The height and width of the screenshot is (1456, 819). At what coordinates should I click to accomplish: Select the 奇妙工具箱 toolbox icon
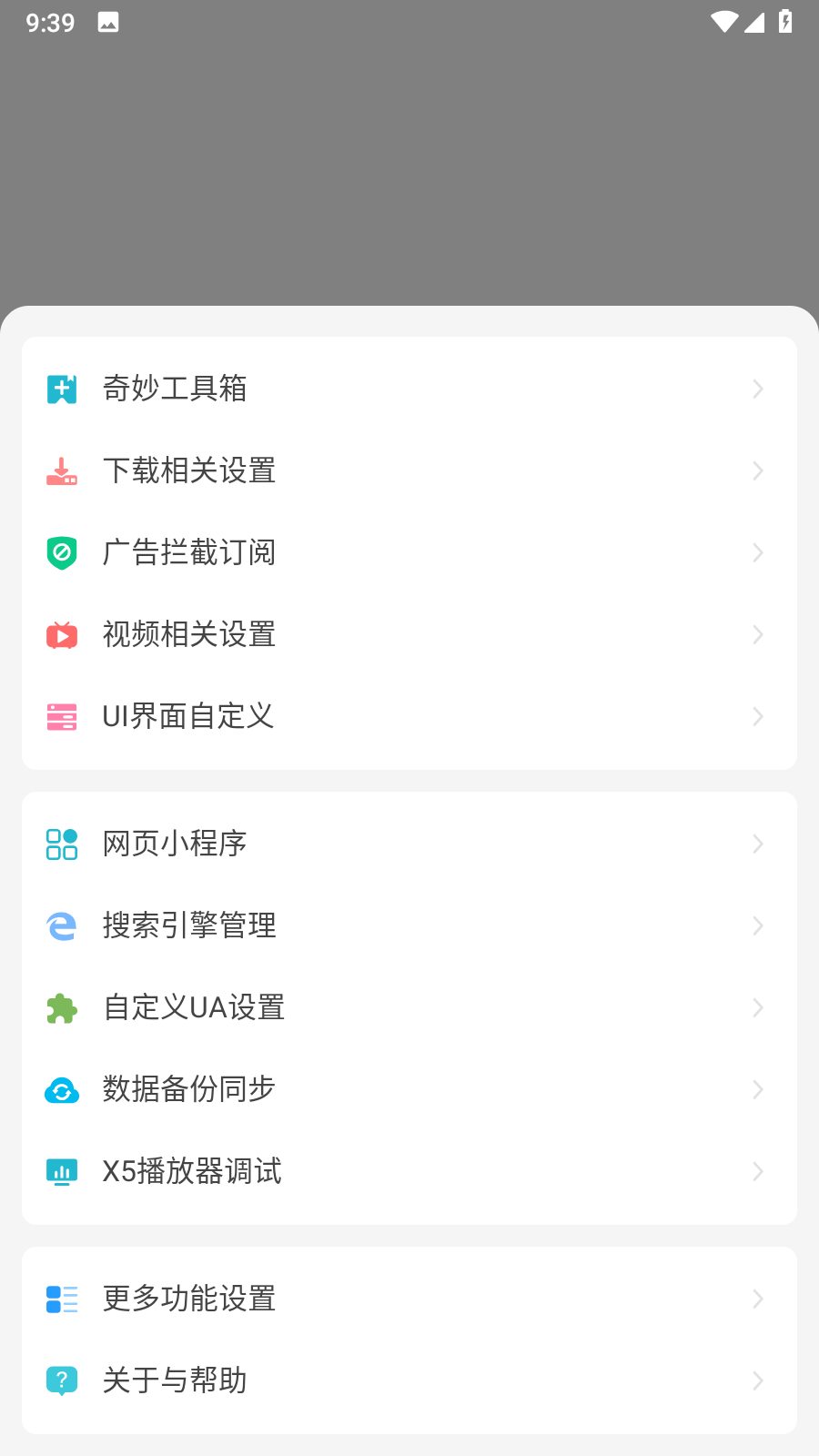point(61,389)
